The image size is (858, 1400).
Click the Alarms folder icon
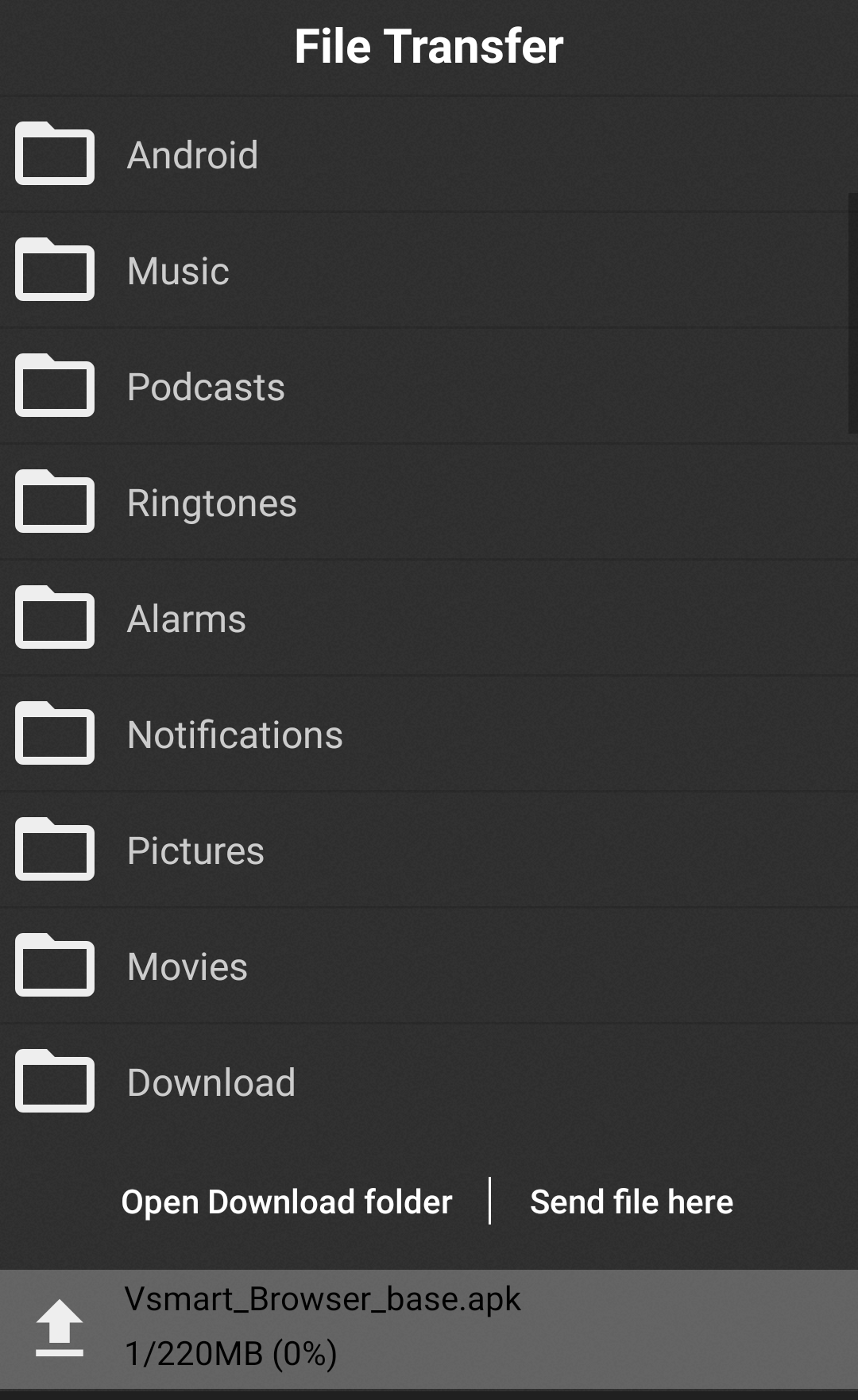pos(53,619)
